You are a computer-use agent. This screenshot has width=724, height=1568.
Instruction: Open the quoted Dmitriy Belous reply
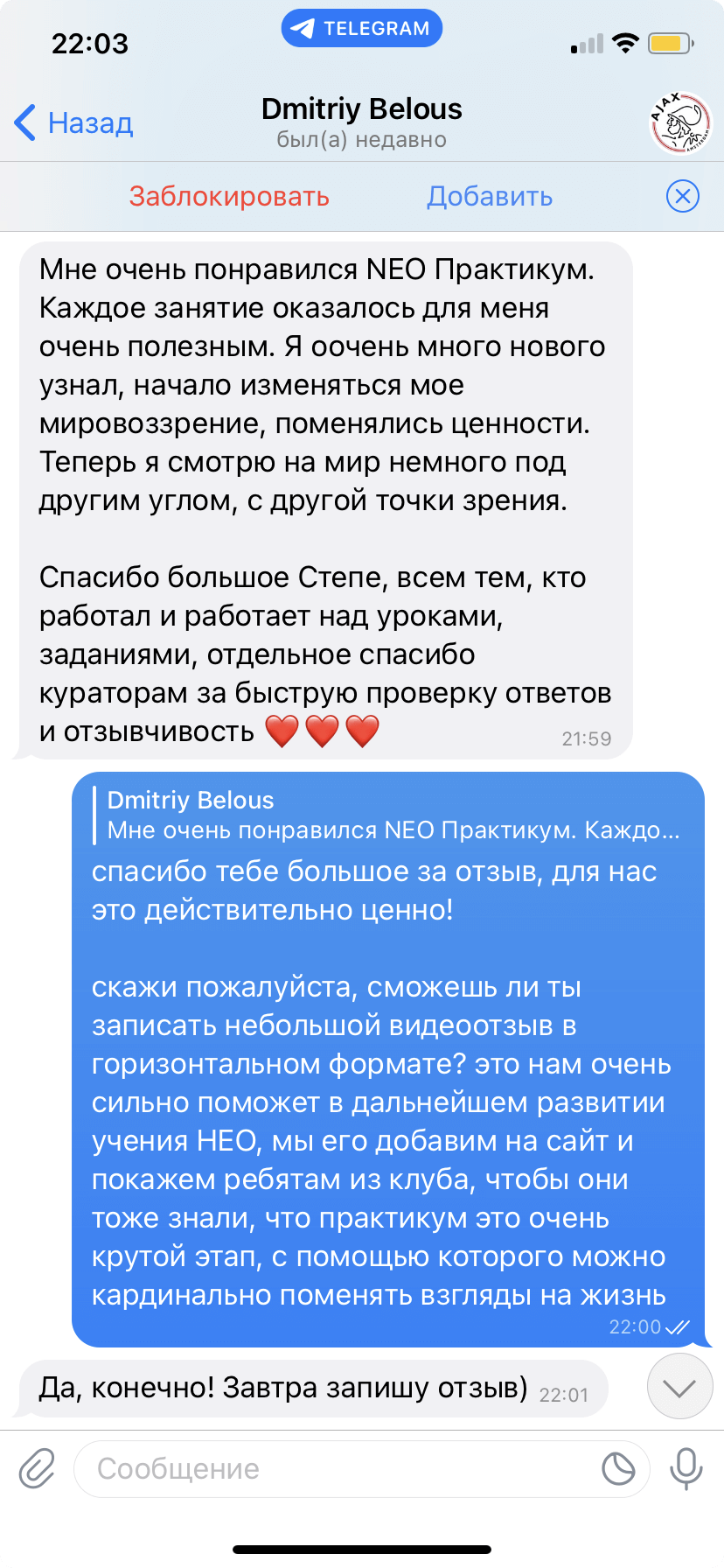coord(389,815)
